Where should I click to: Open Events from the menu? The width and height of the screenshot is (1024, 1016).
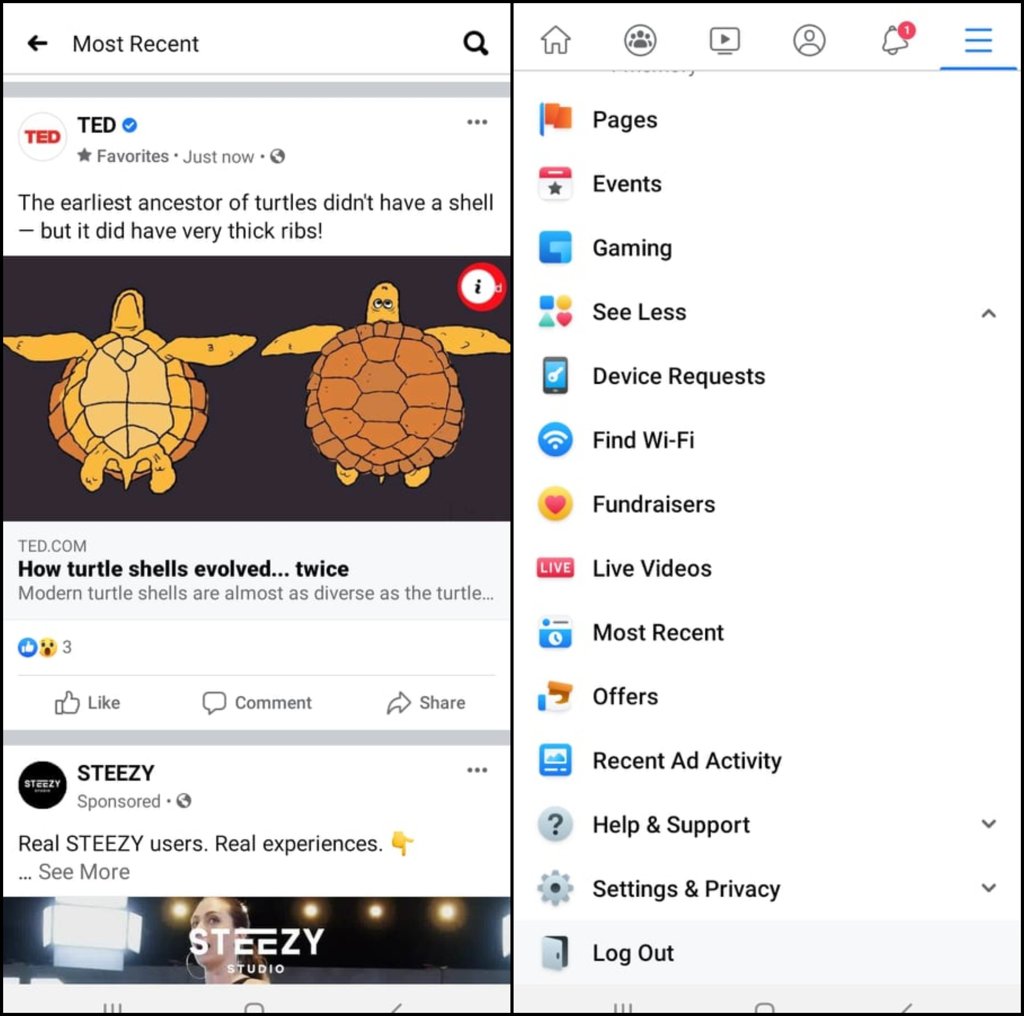click(x=626, y=184)
